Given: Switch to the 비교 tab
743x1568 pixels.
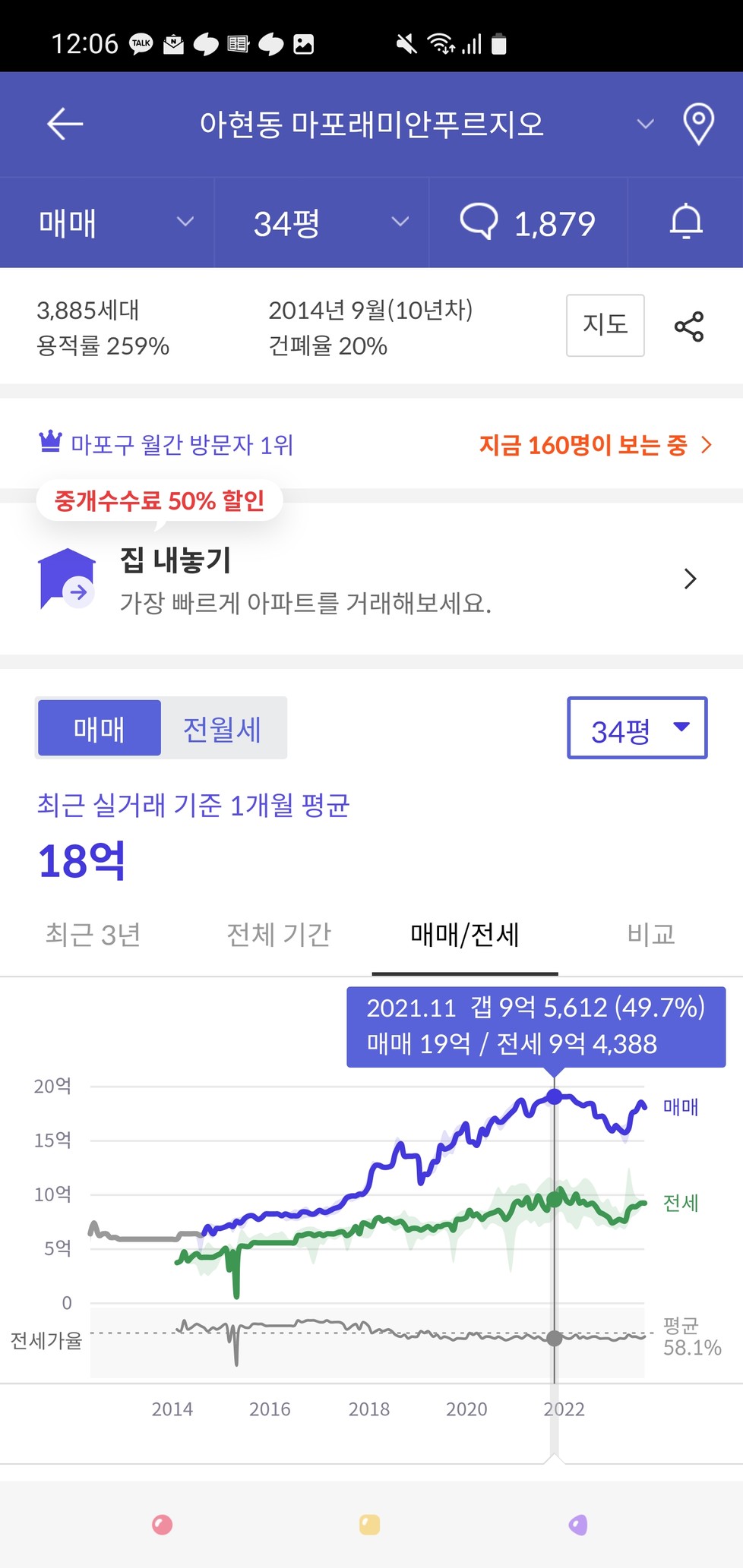Looking at the screenshot, I should click(x=651, y=935).
